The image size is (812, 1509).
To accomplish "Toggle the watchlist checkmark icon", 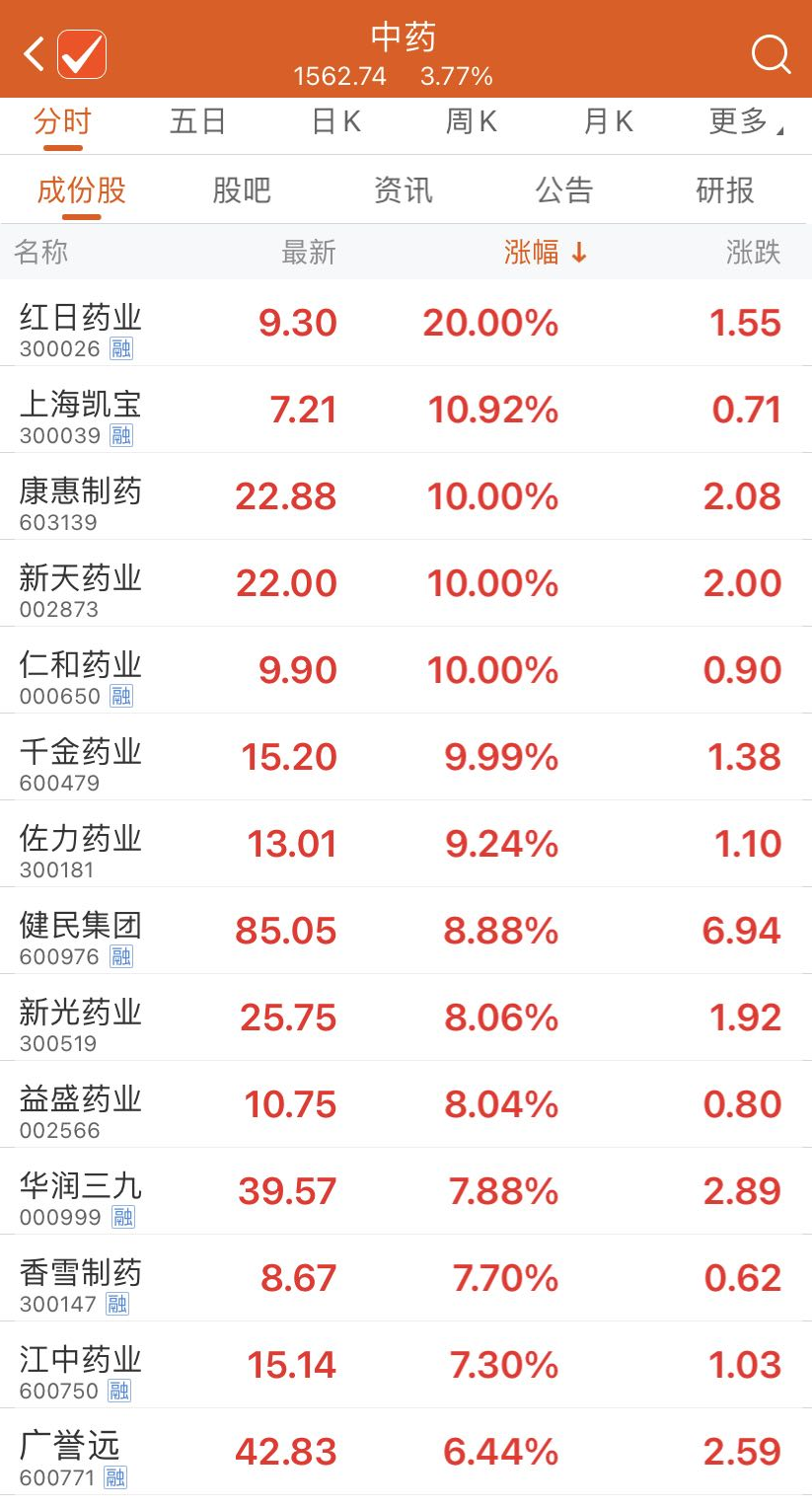I will pyautogui.click(x=82, y=54).
